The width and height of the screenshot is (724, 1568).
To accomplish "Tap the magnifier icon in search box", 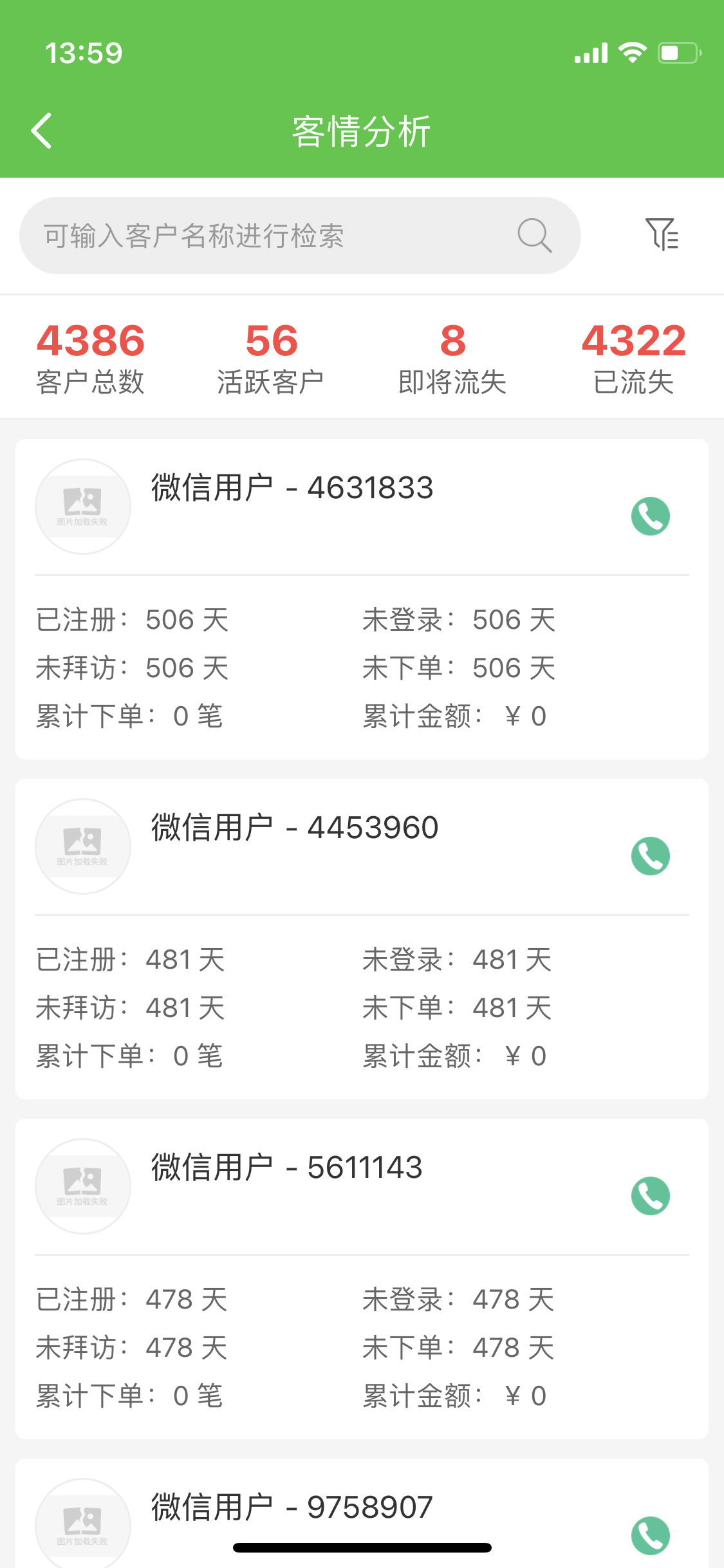I will pyautogui.click(x=535, y=235).
